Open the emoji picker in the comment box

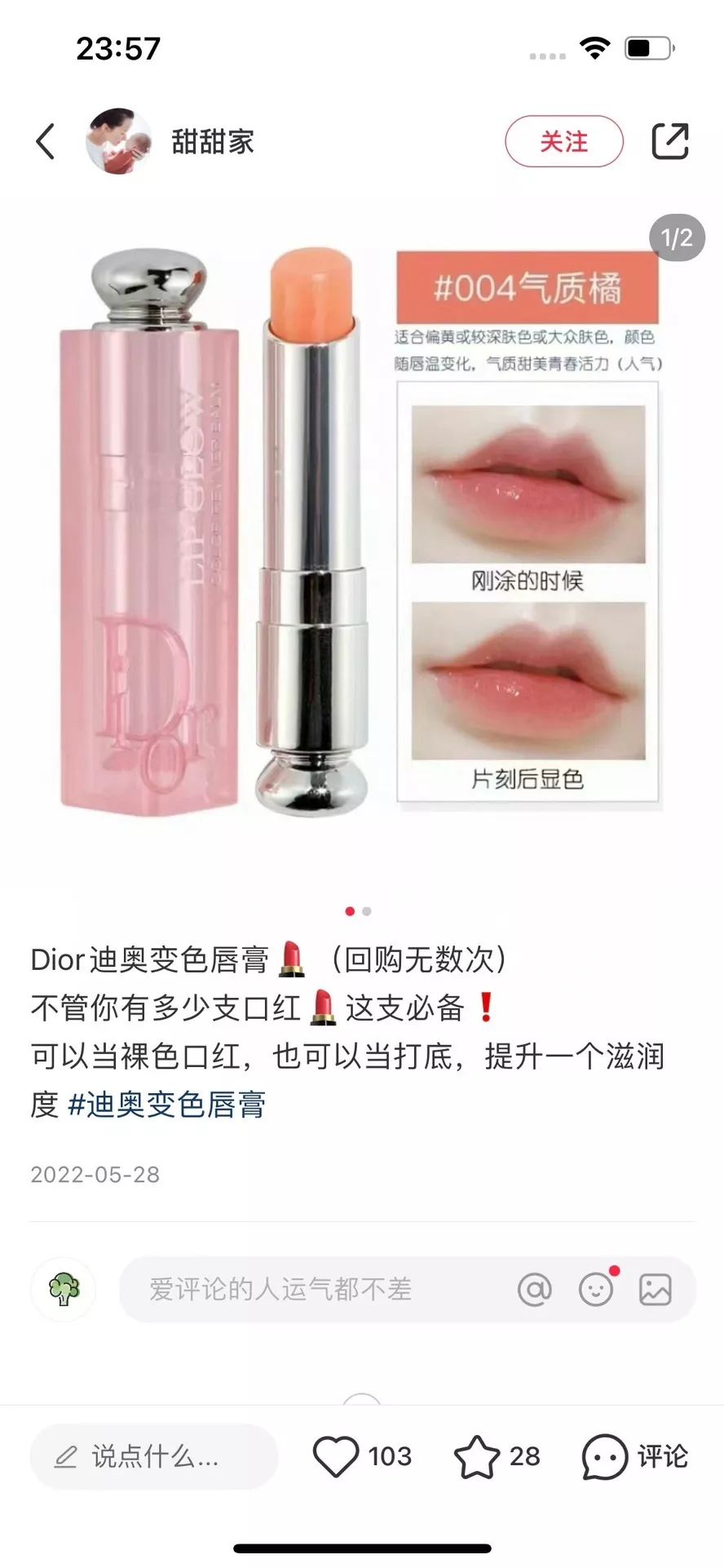tap(596, 1289)
